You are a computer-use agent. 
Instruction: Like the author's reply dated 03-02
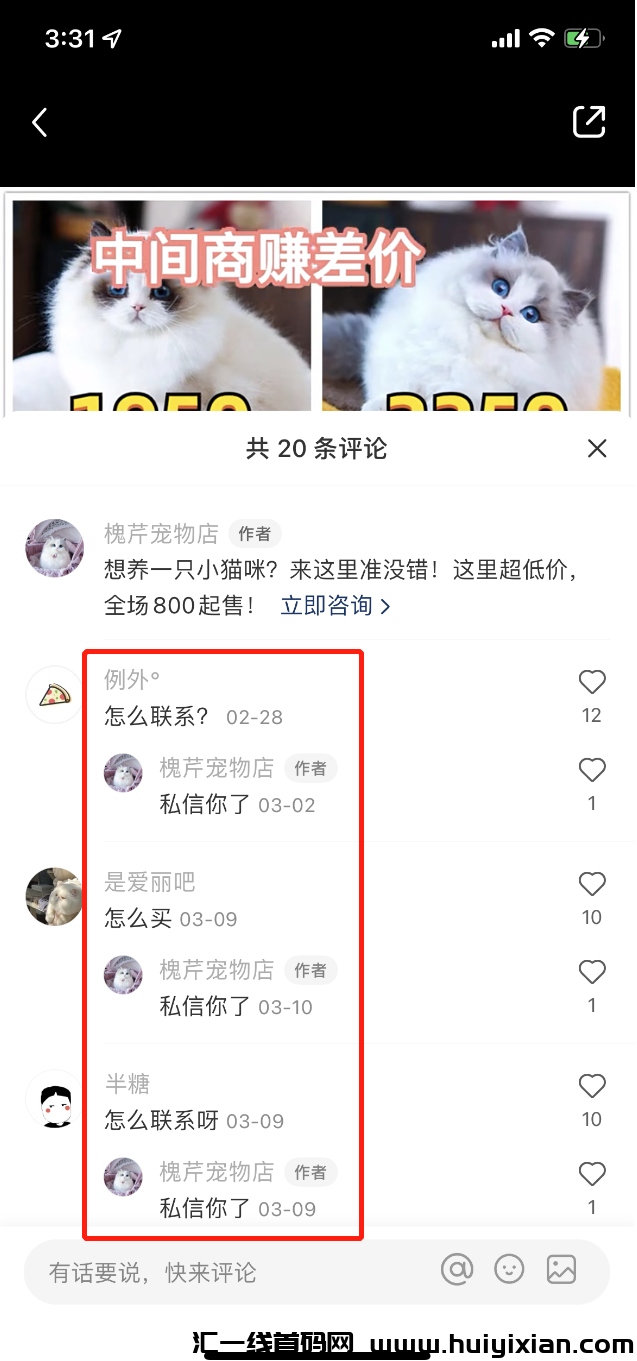592,771
